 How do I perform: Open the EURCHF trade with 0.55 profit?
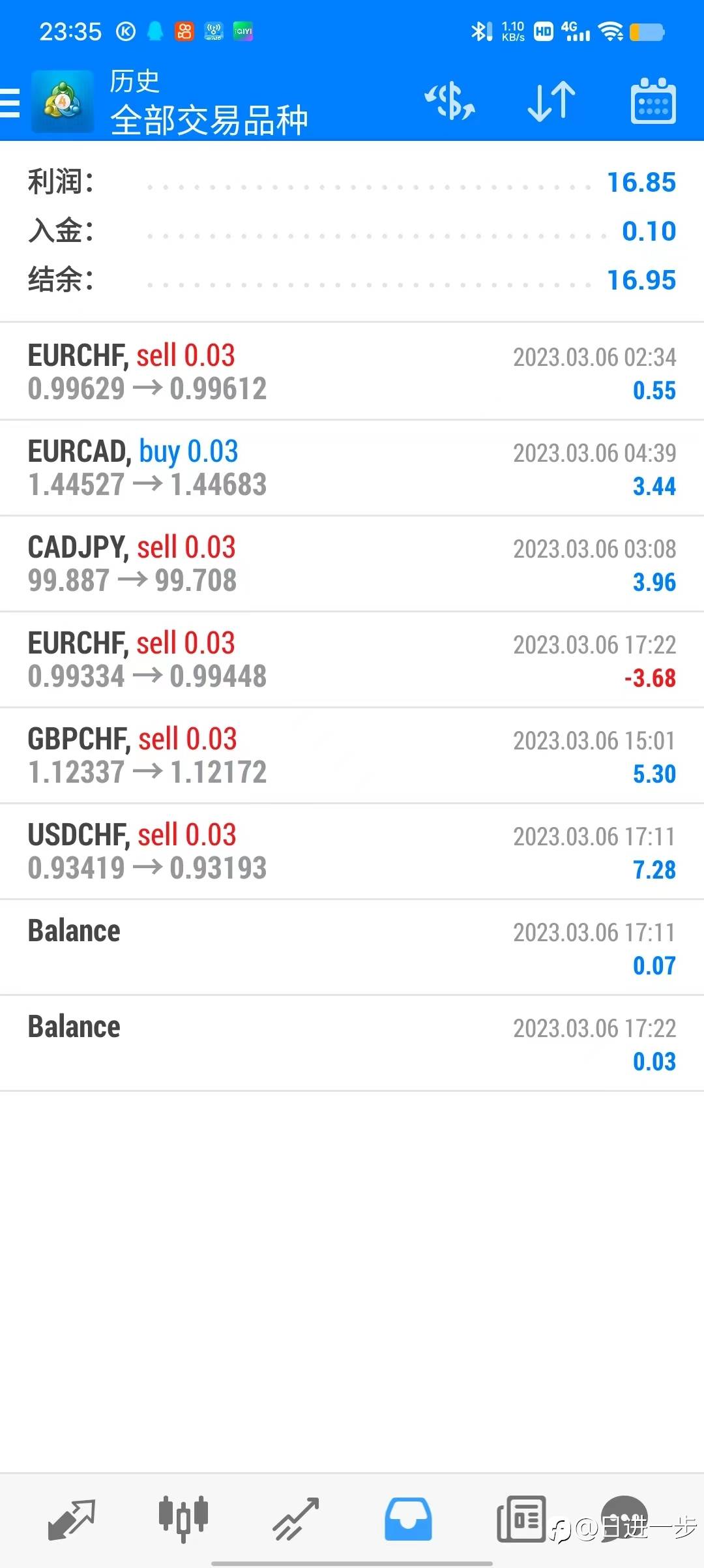[352, 372]
